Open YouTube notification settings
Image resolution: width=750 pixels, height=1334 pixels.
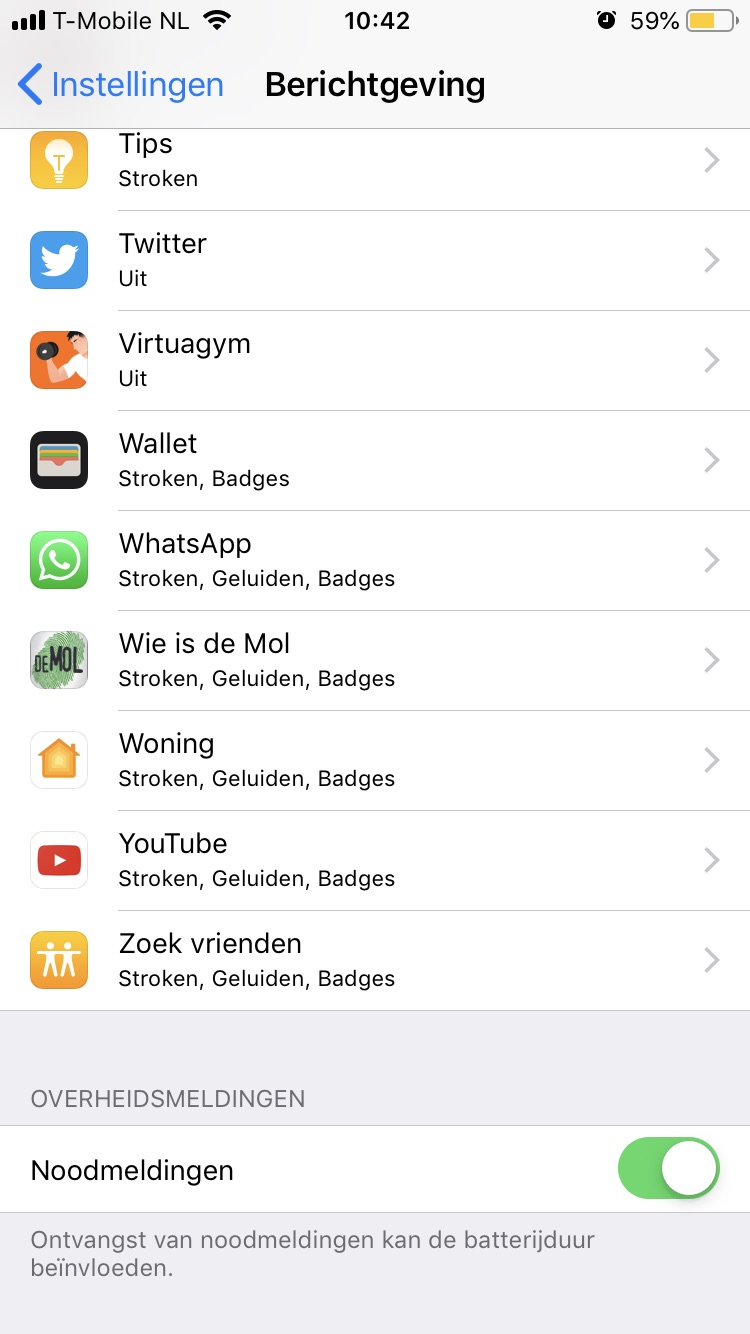[x=375, y=860]
